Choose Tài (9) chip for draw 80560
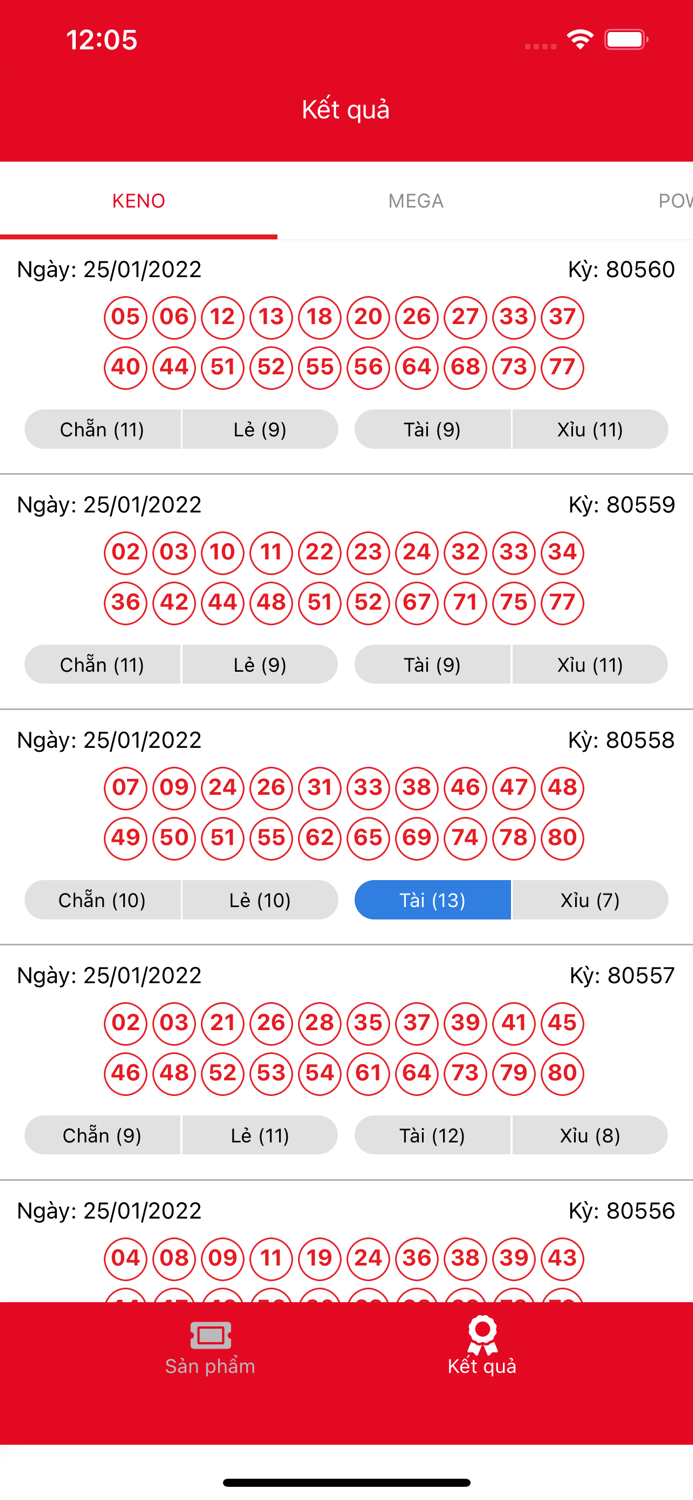The width and height of the screenshot is (693, 1500). coord(432,429)
